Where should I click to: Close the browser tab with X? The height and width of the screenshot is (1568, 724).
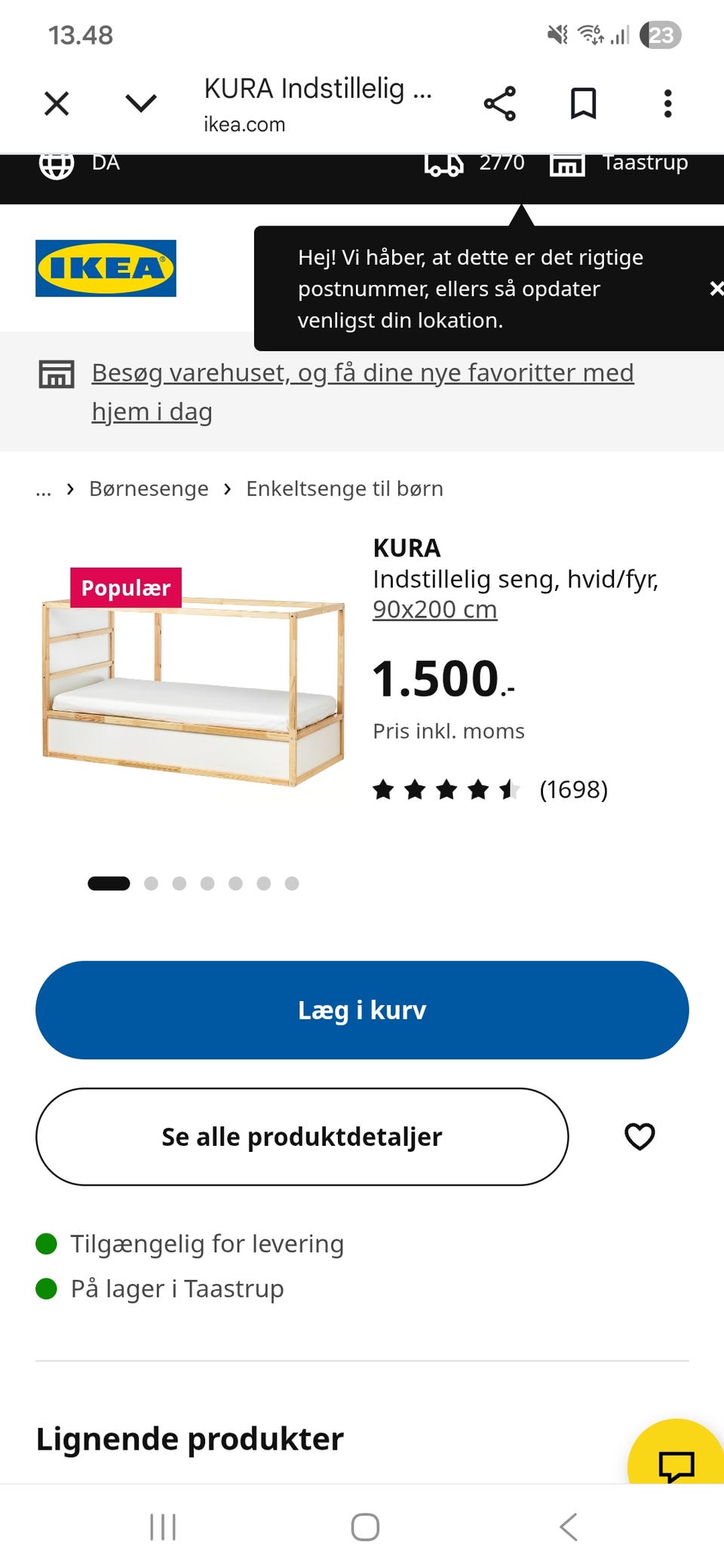(x=57, y=103)
